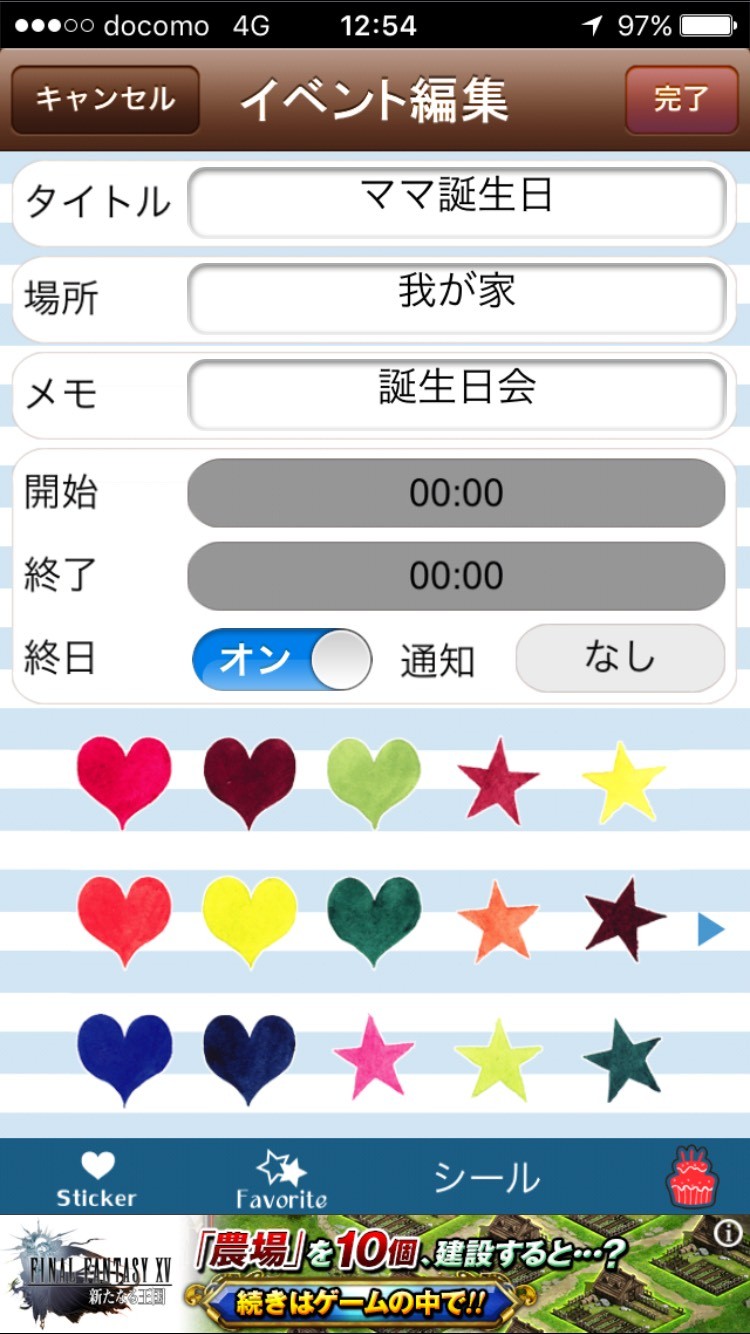Choose the orange star sticker
Screen dimensions: 750x1334
[498, 920]
